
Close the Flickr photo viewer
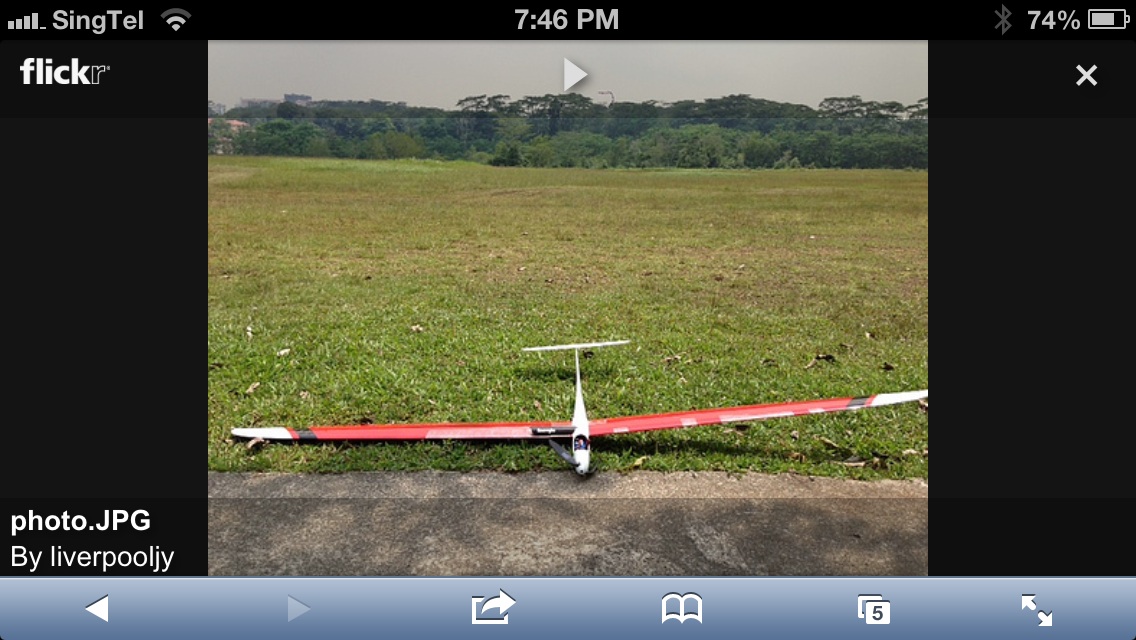[x=1086, y=75]
